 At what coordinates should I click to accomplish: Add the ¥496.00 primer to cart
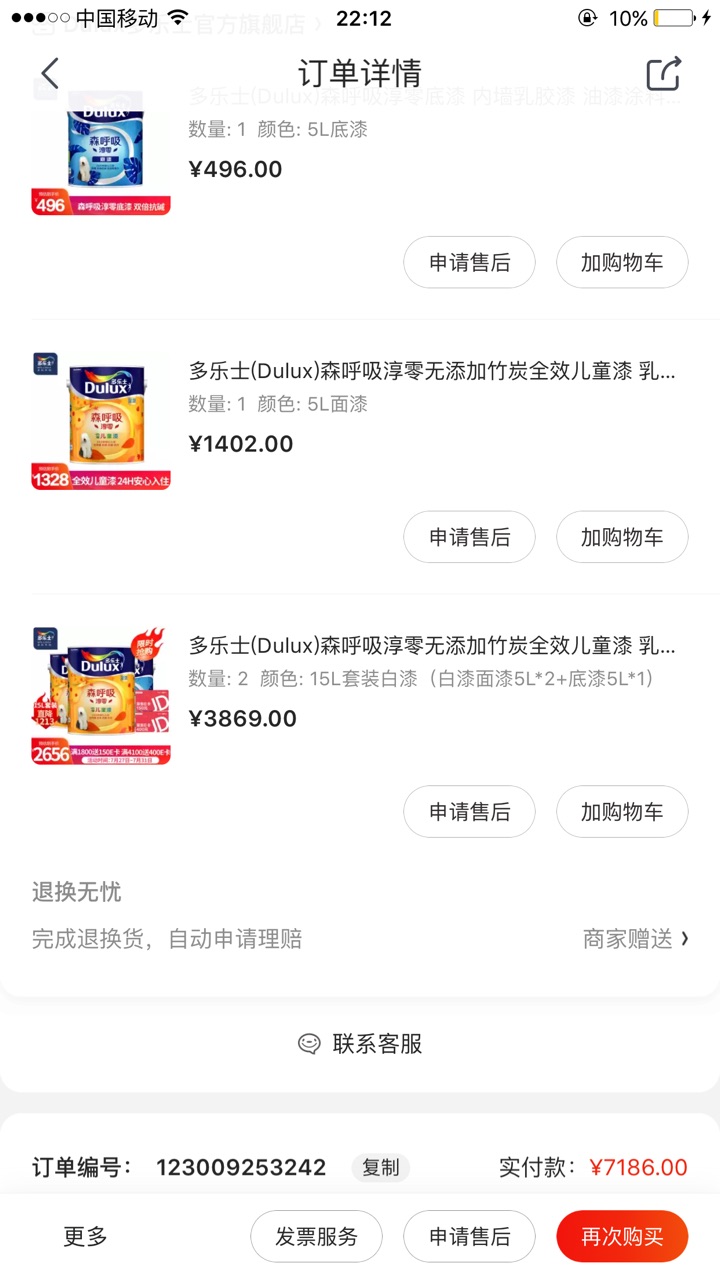coord(622,262)
